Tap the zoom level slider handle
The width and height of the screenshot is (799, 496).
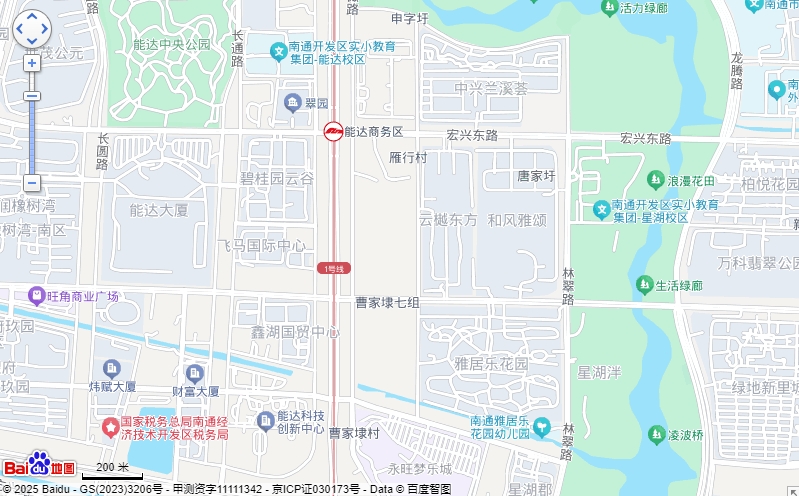tap(32, 96)
